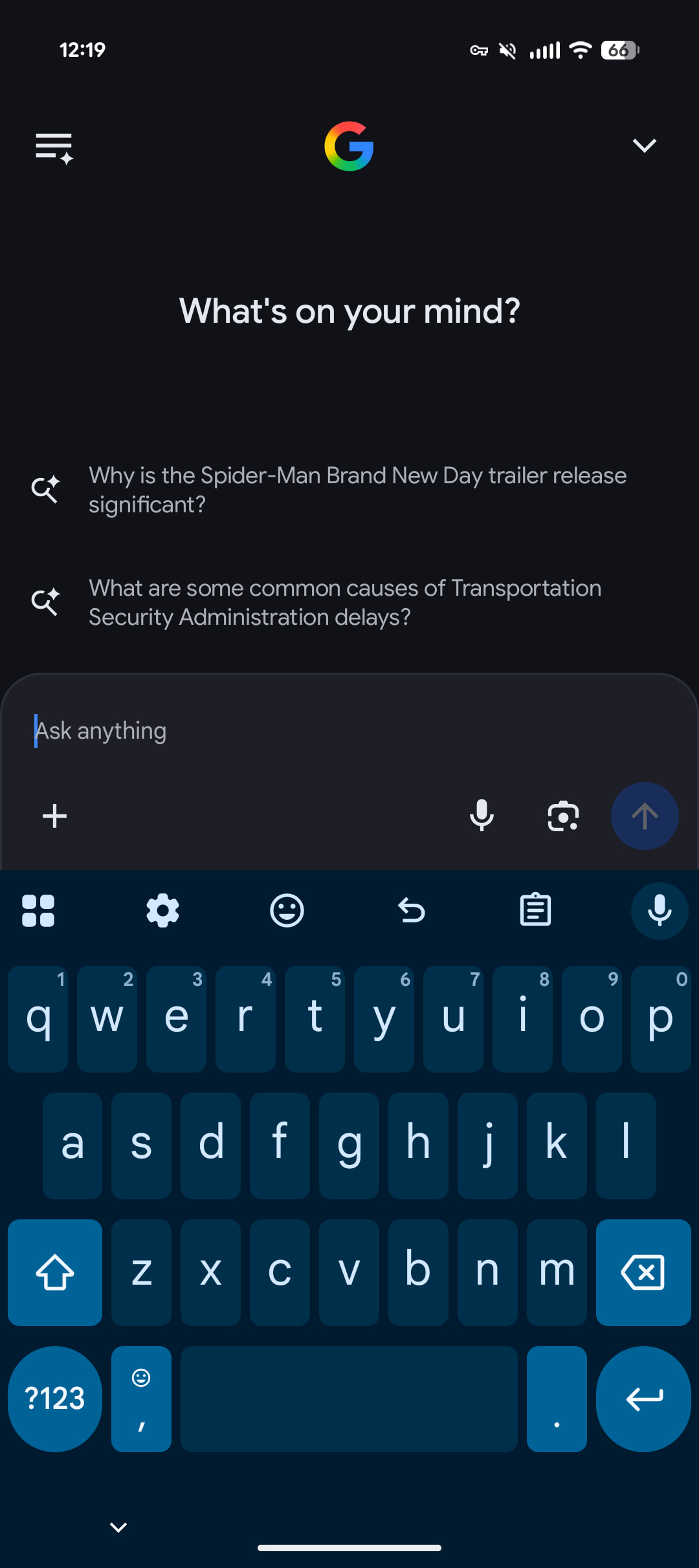
Task: Open the keyboard apps grid menu
Action: [x=38, y=911]
